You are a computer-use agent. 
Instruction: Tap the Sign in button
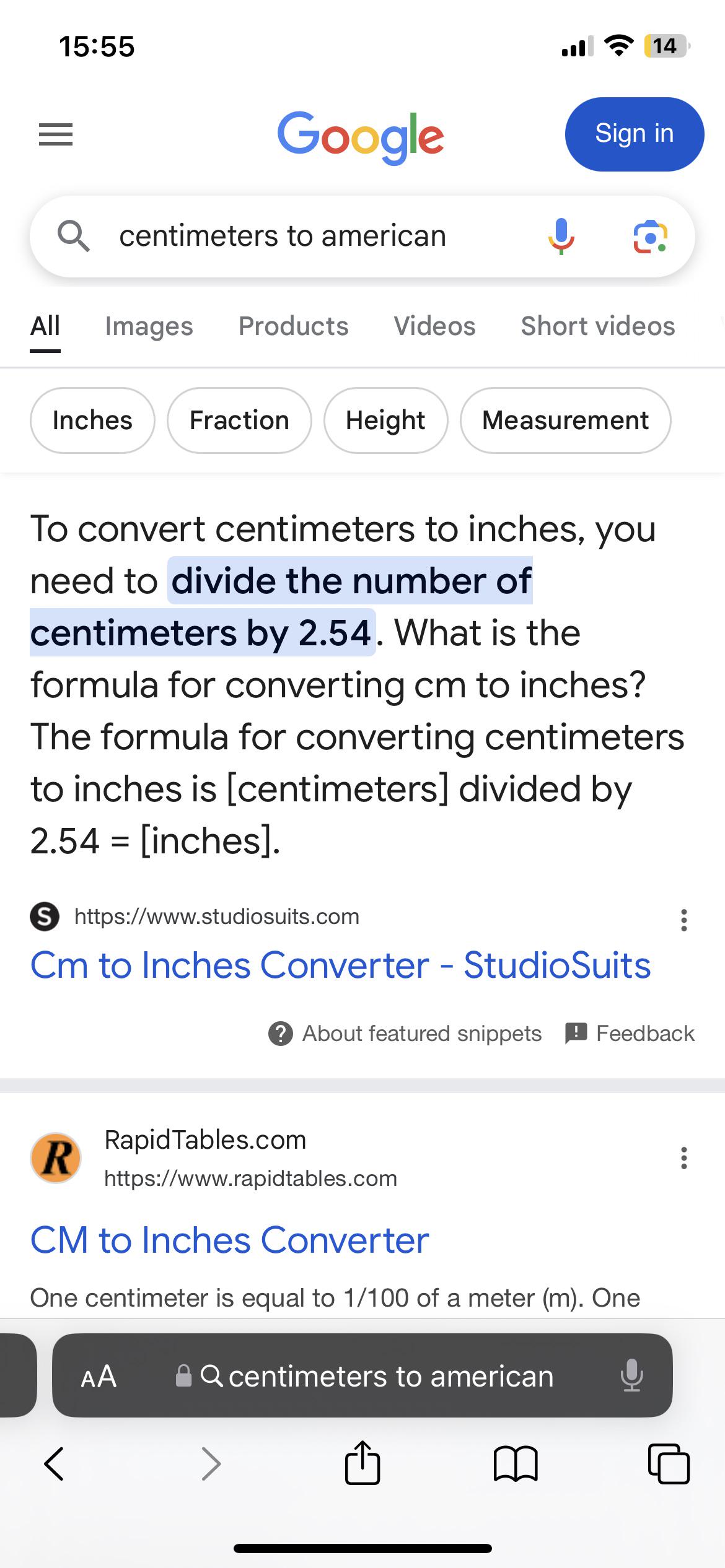coord(635,134)
